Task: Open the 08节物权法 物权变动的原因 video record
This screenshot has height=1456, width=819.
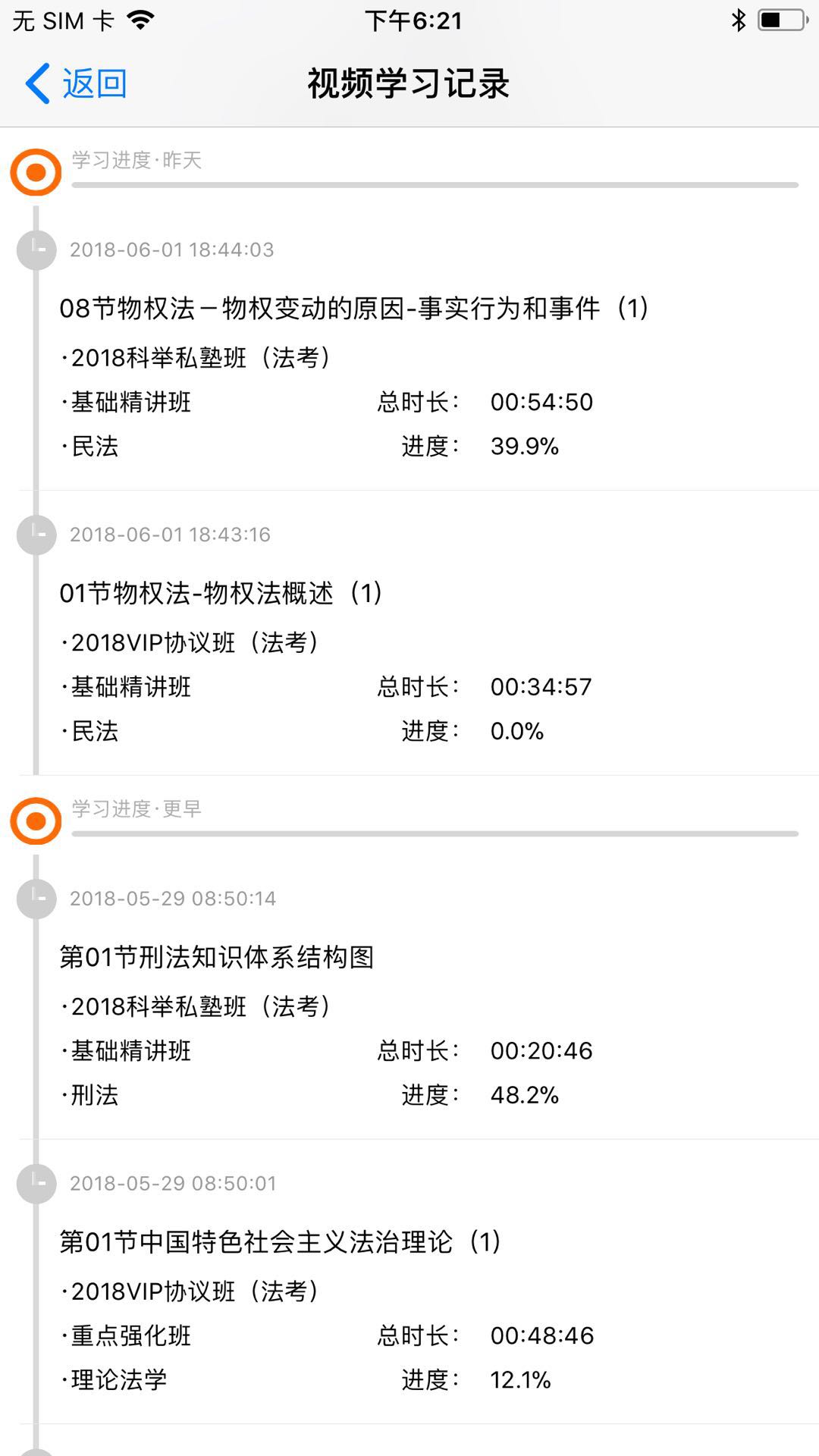Action: [x=353, y=309]
